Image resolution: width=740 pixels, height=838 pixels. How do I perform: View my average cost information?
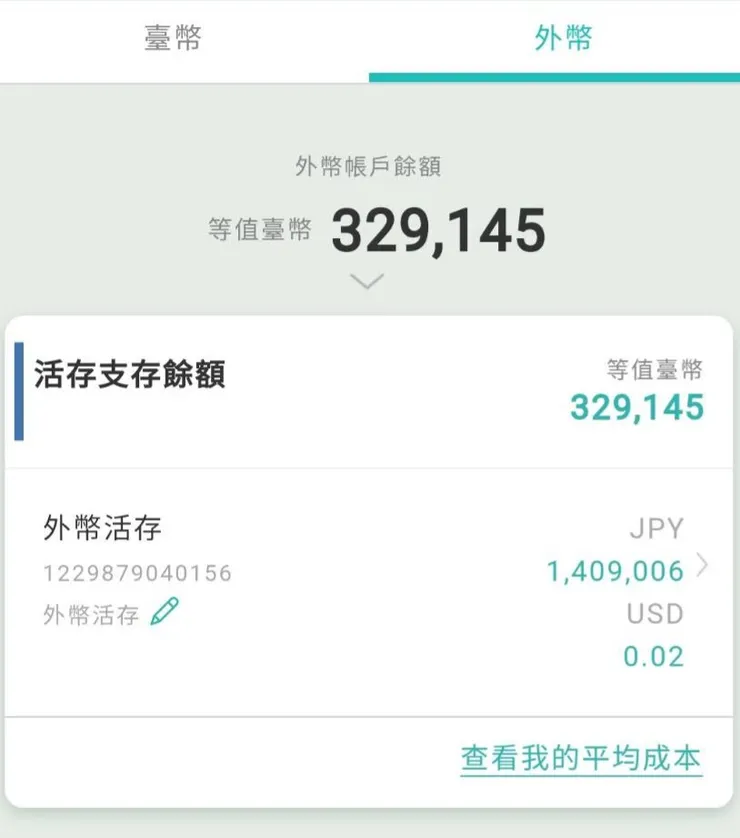click(578, 758)
